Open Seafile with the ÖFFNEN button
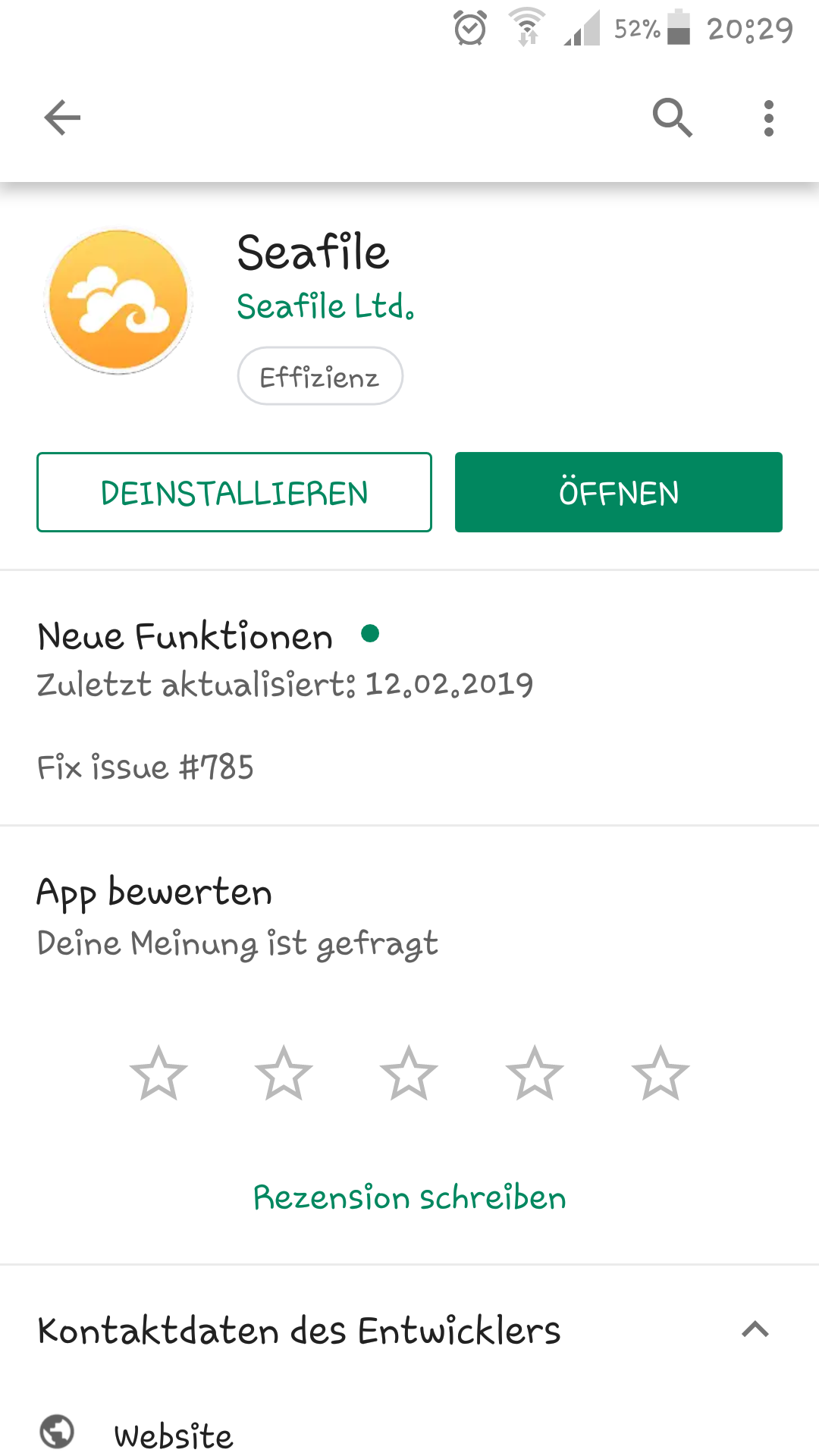This screenshot has height=1456, width=819. tap(618, 492)
